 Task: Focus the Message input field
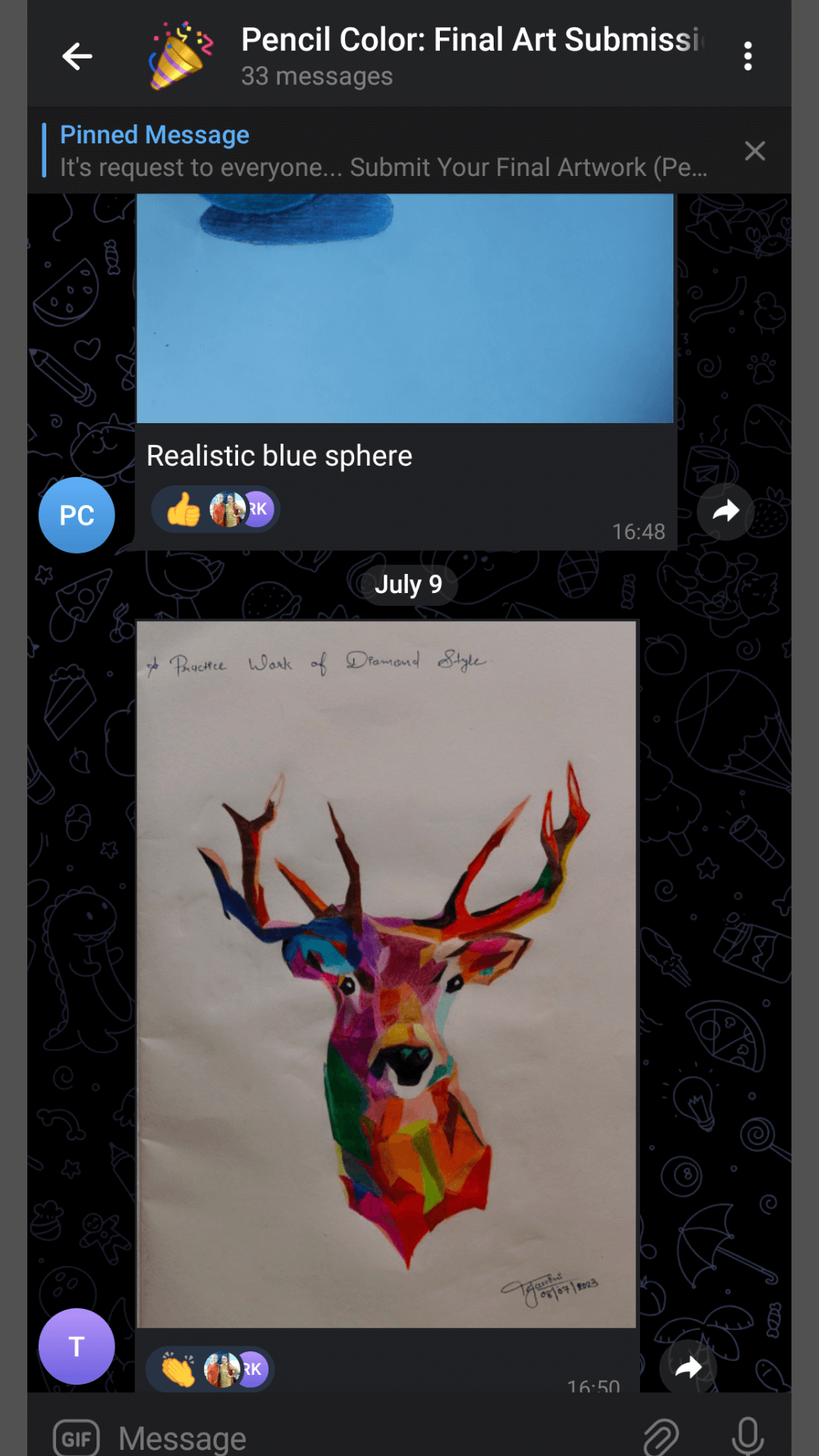point(364,1438)
